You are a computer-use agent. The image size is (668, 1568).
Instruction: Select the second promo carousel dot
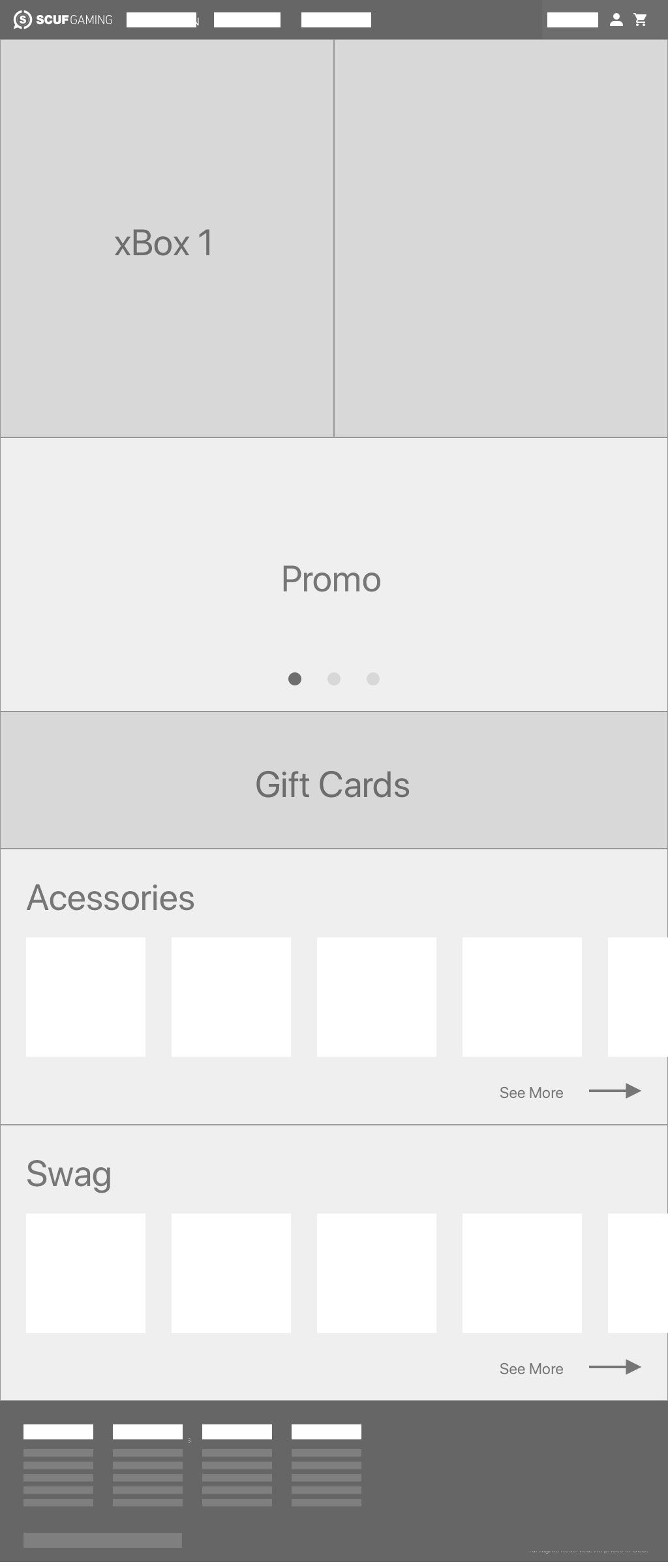pos(334,679)
